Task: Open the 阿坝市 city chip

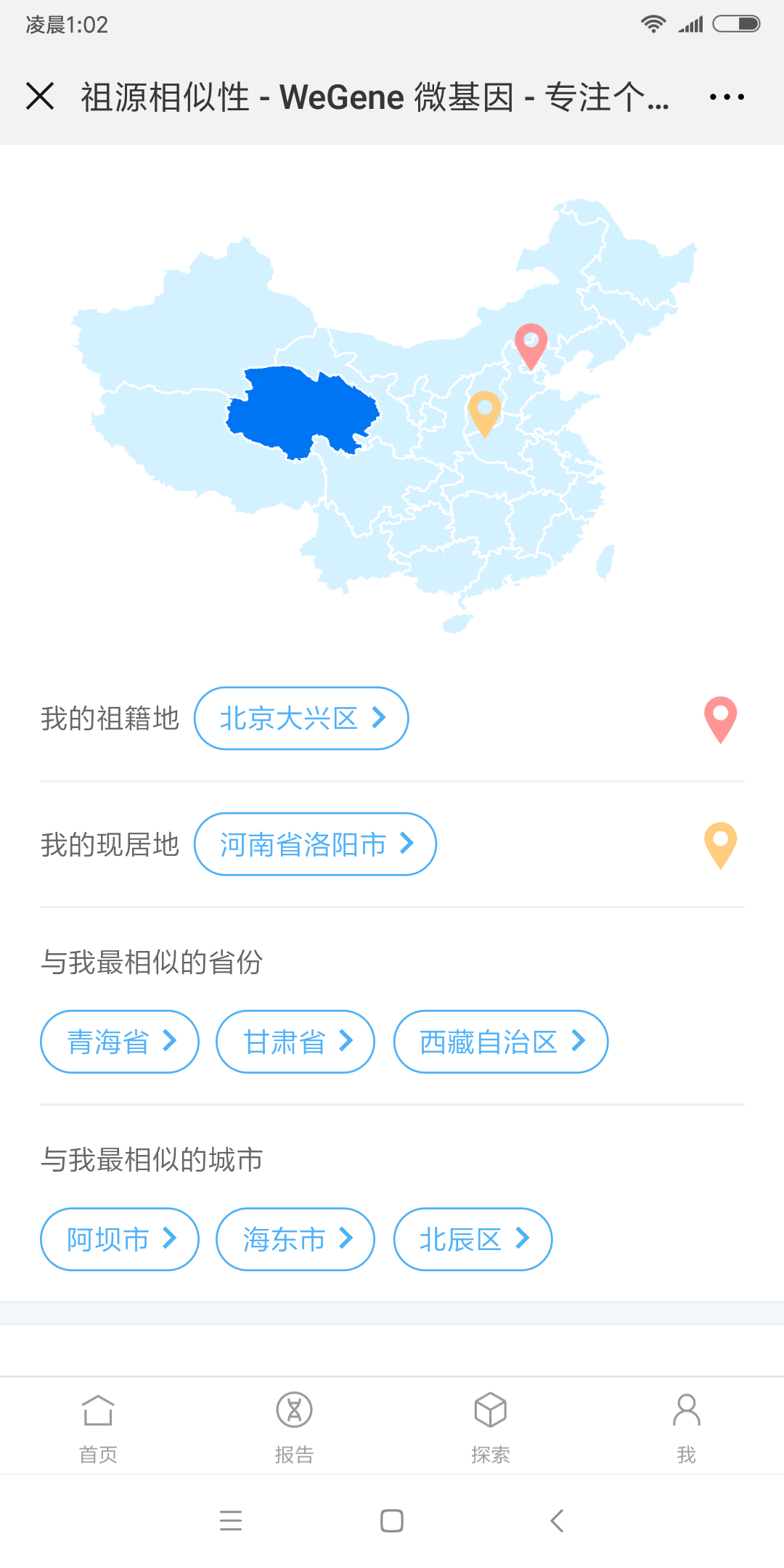Action: pyautogui.click(x=120, y=1239)
